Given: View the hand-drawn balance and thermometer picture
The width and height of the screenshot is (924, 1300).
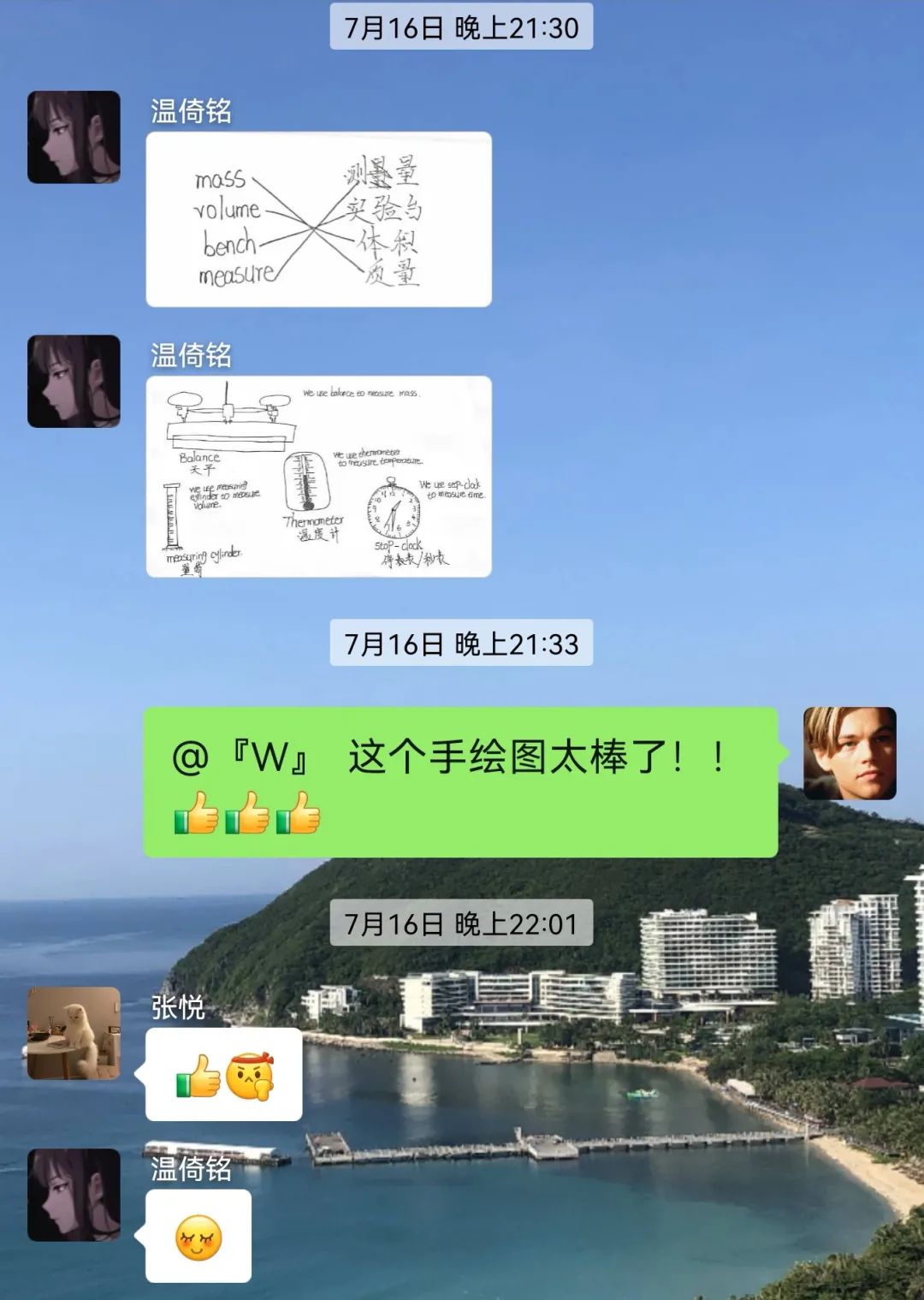Looking at the screenshot, I should pos(318,476).
